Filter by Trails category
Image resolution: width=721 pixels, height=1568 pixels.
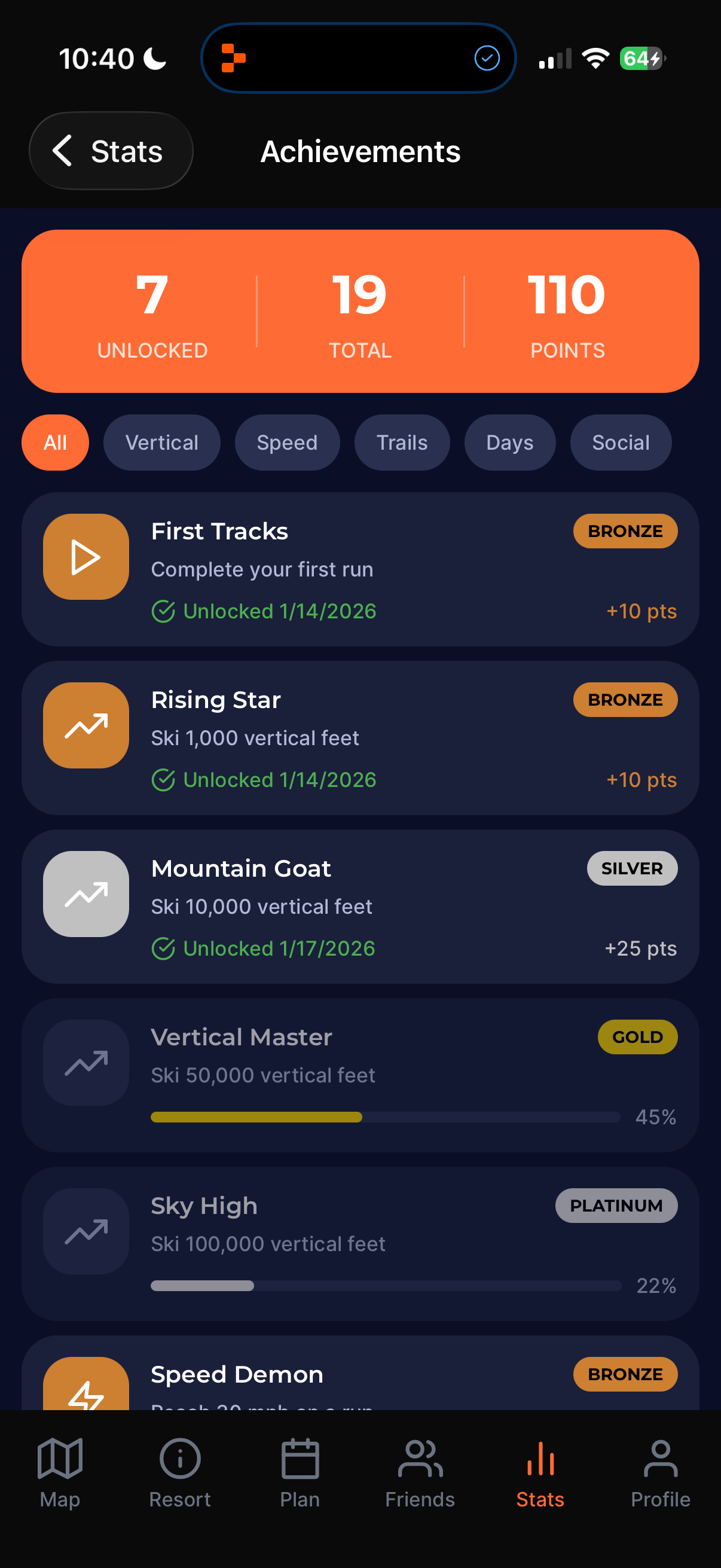[402, 443]
